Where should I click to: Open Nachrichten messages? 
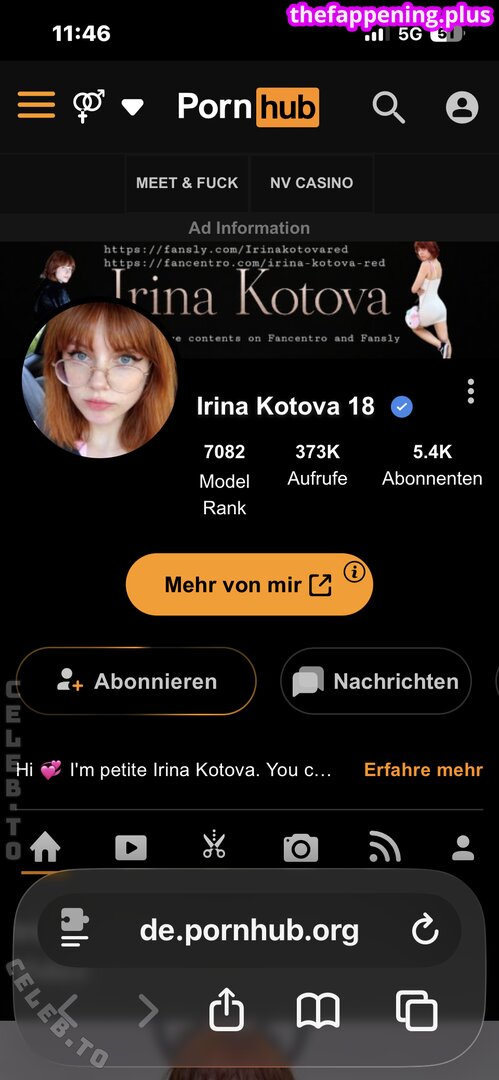click(376, 681)
